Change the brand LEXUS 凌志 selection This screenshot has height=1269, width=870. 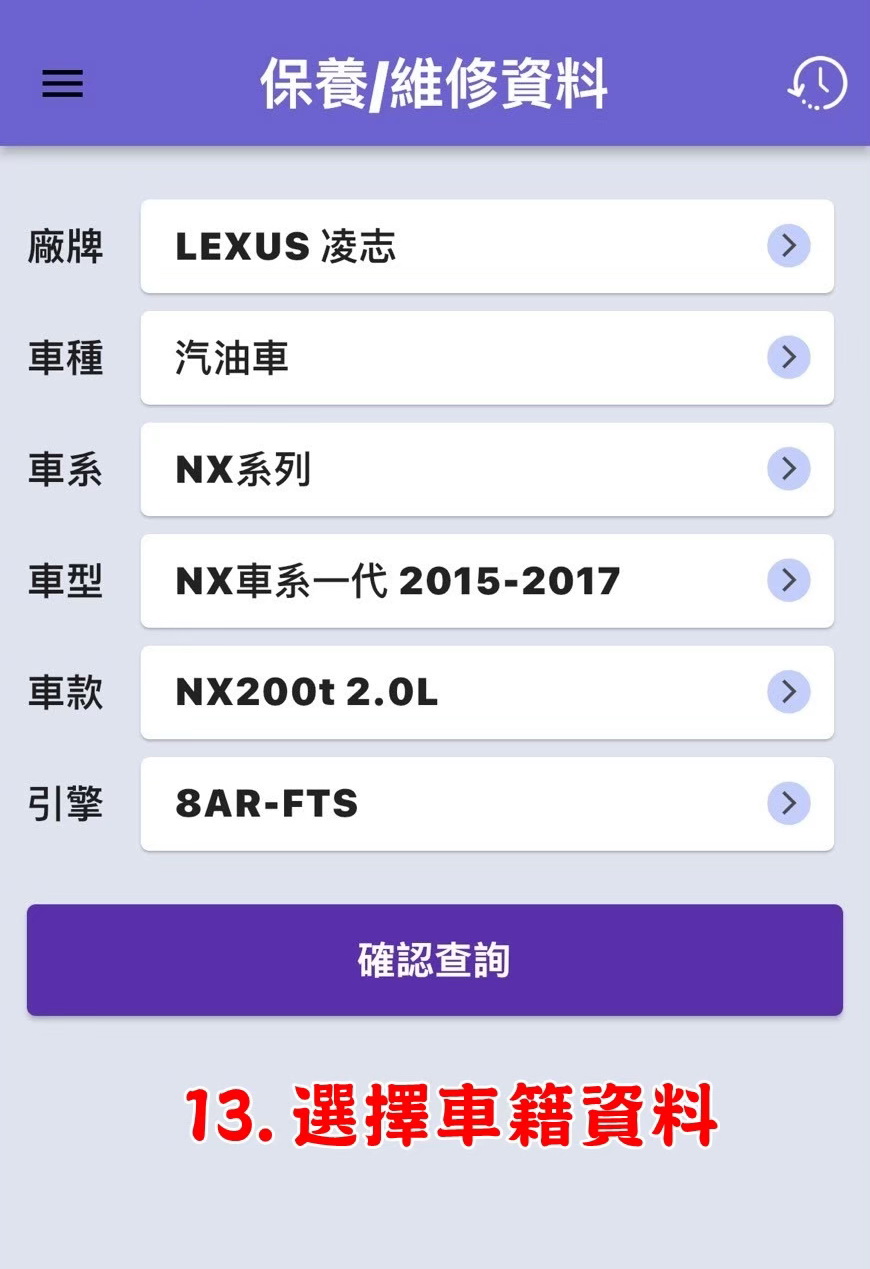[487, 246]
